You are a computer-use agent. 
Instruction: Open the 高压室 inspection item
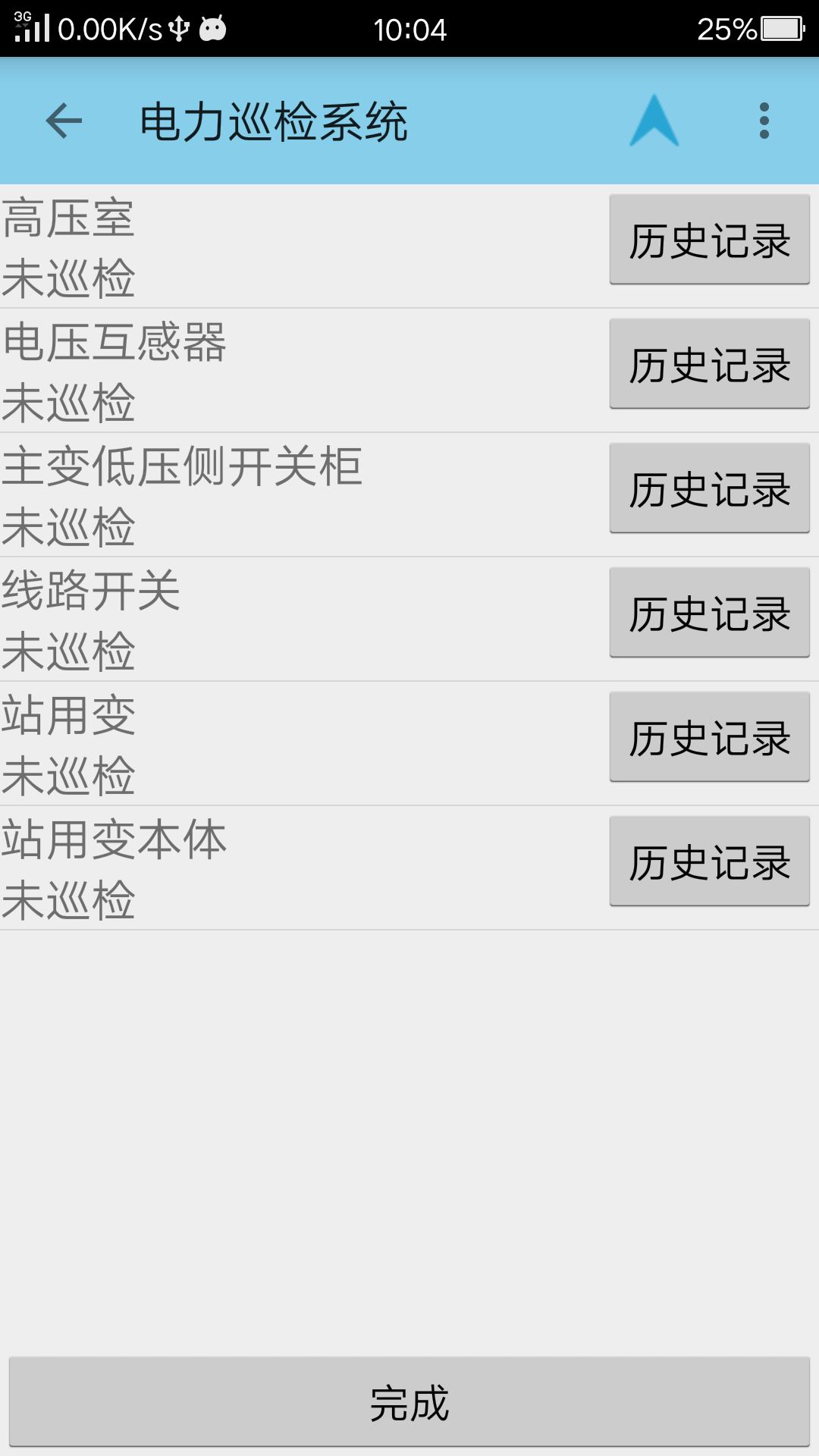[227, 247]
